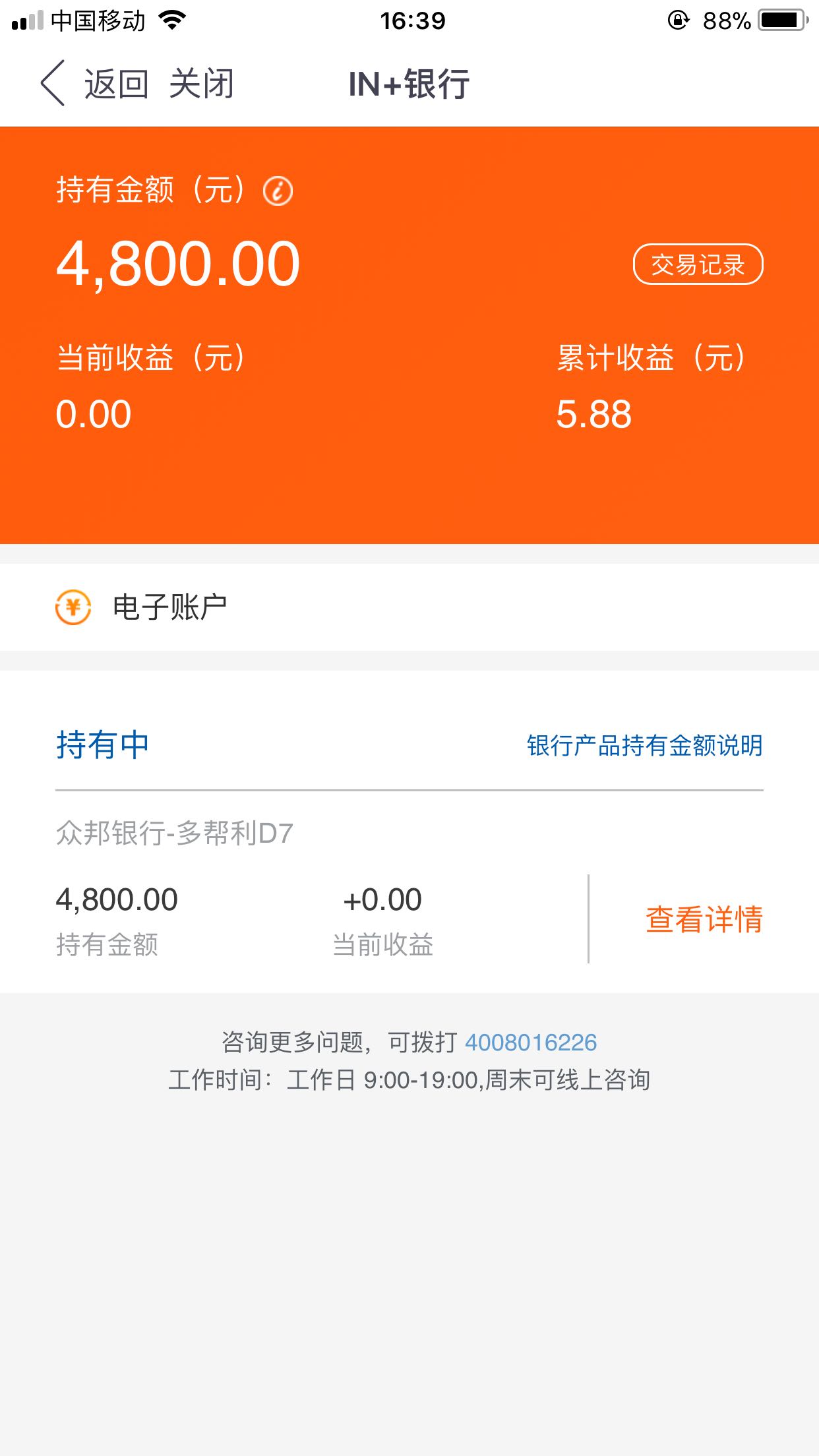Image resolution: width=819 pixels, height=1456 pixels.
Task: View 交易记录 transaction records
Action: [x=698, y=264]
